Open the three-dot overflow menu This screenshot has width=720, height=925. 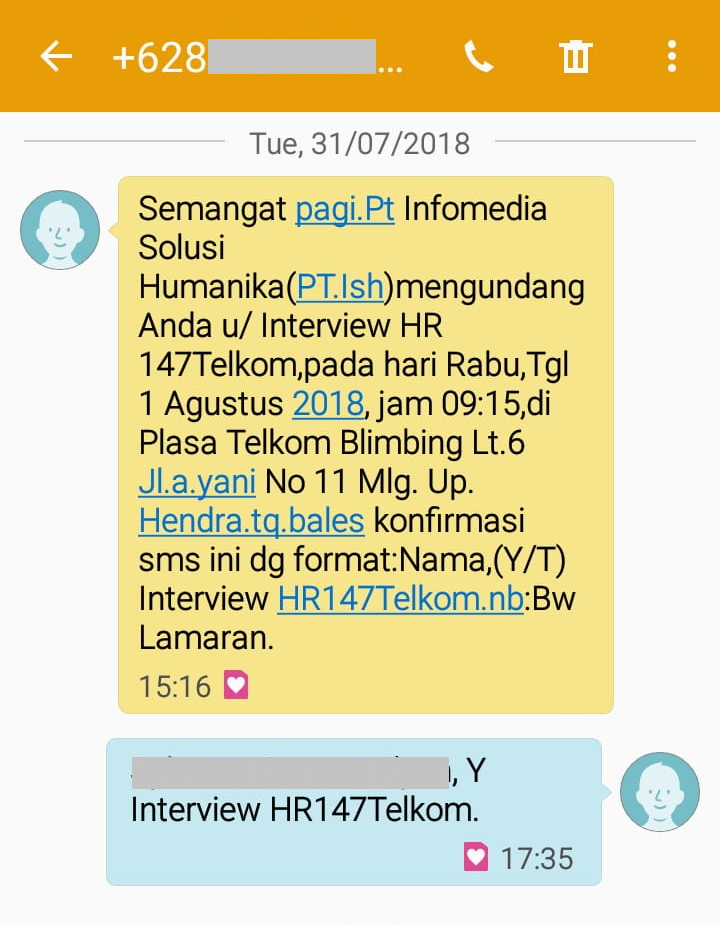[672, 56]
